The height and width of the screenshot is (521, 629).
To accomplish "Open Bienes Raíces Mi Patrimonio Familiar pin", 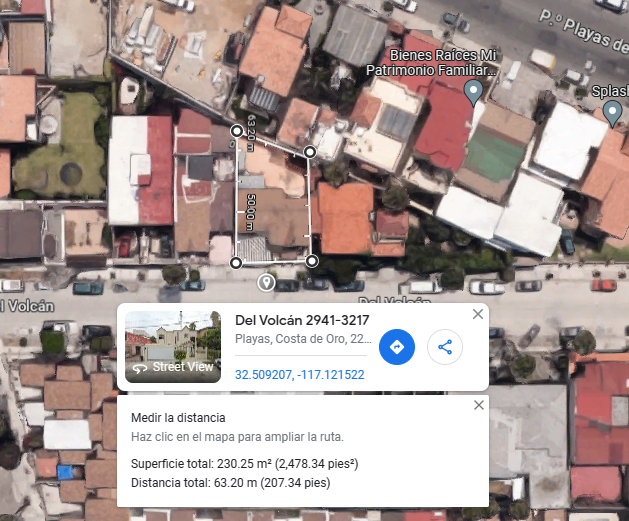I will coord(473,92).
